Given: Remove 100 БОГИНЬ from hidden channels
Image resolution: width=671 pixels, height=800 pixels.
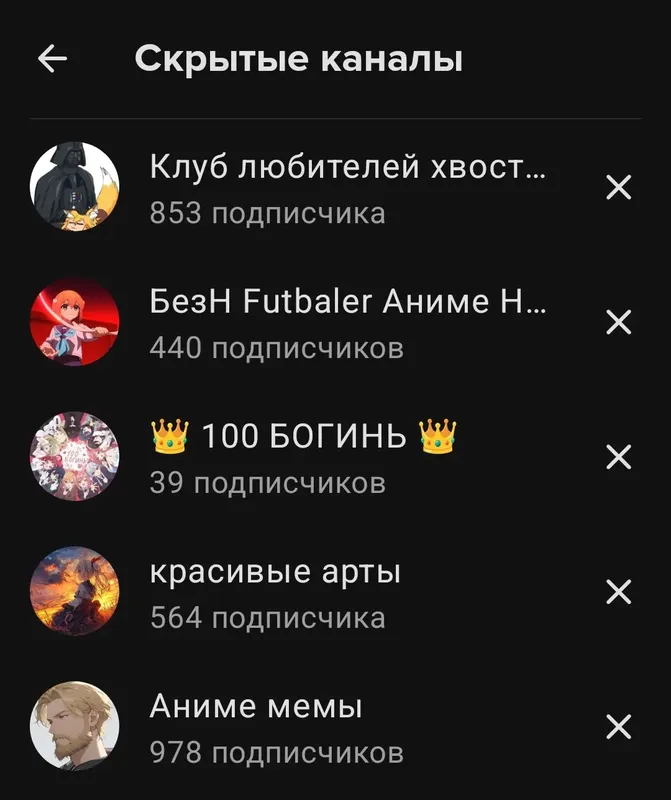Looking at the screenshot, I should tap(619, 457).
